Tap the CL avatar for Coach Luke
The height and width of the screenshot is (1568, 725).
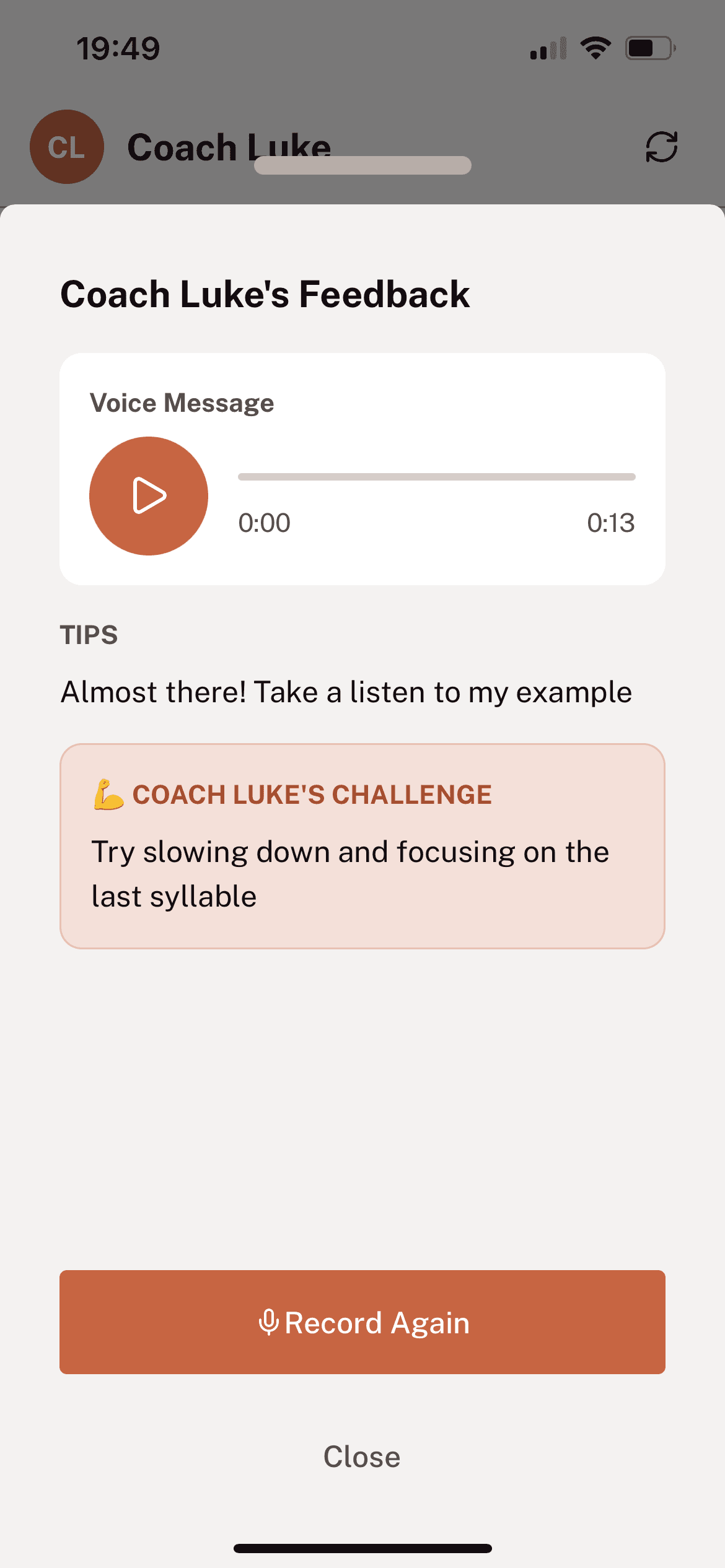click(x=66, y=147)
